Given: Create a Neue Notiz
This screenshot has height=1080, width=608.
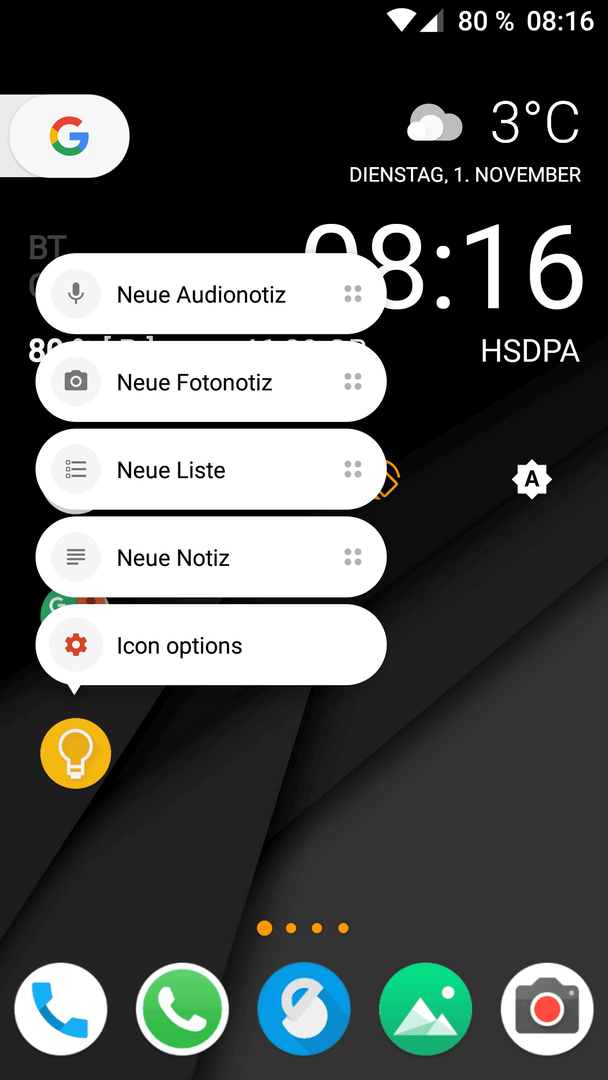Looking at the screenshot, I should [x=211, y=557].
